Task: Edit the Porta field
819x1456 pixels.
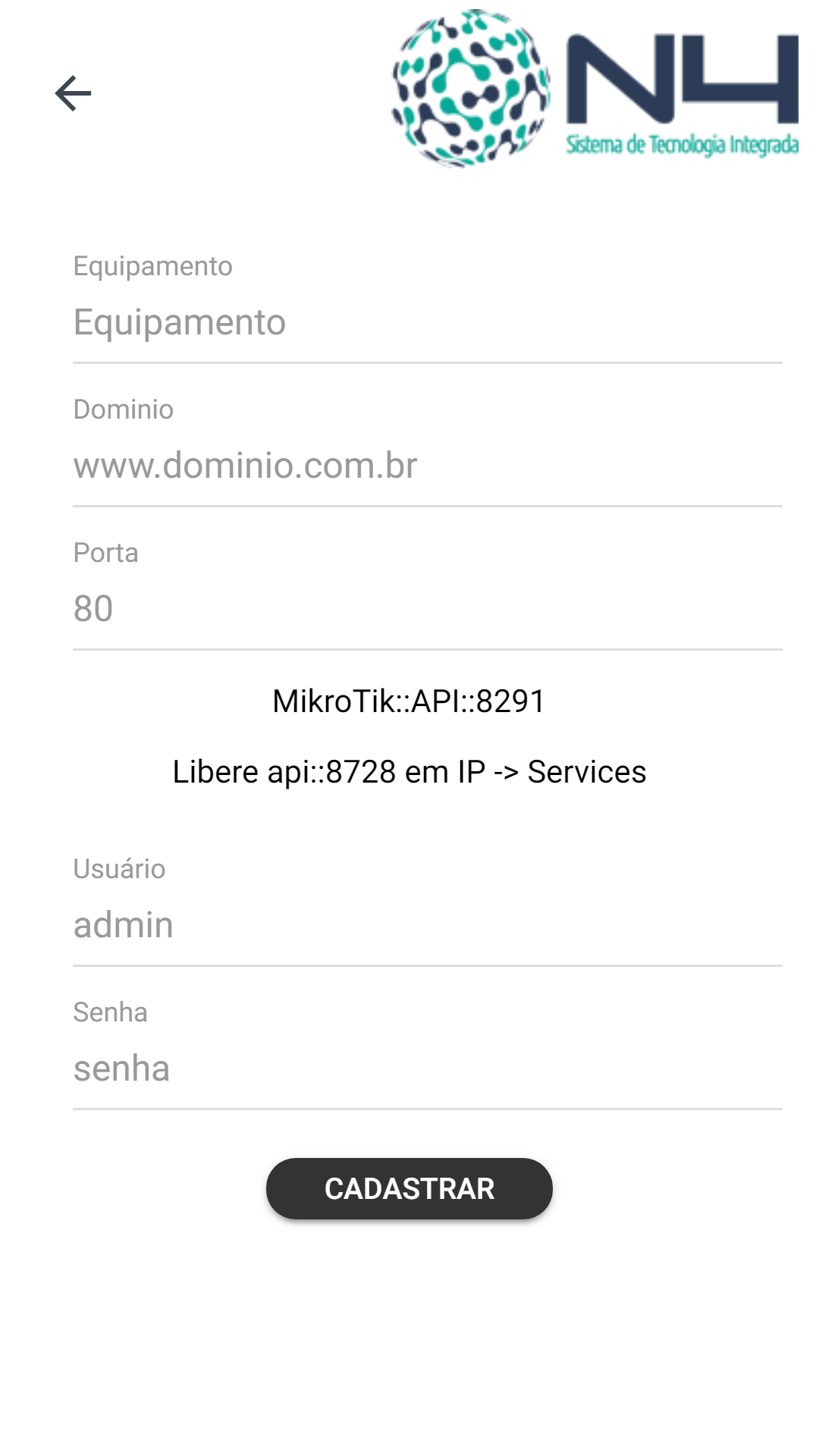Action: [x=427, y=609]
